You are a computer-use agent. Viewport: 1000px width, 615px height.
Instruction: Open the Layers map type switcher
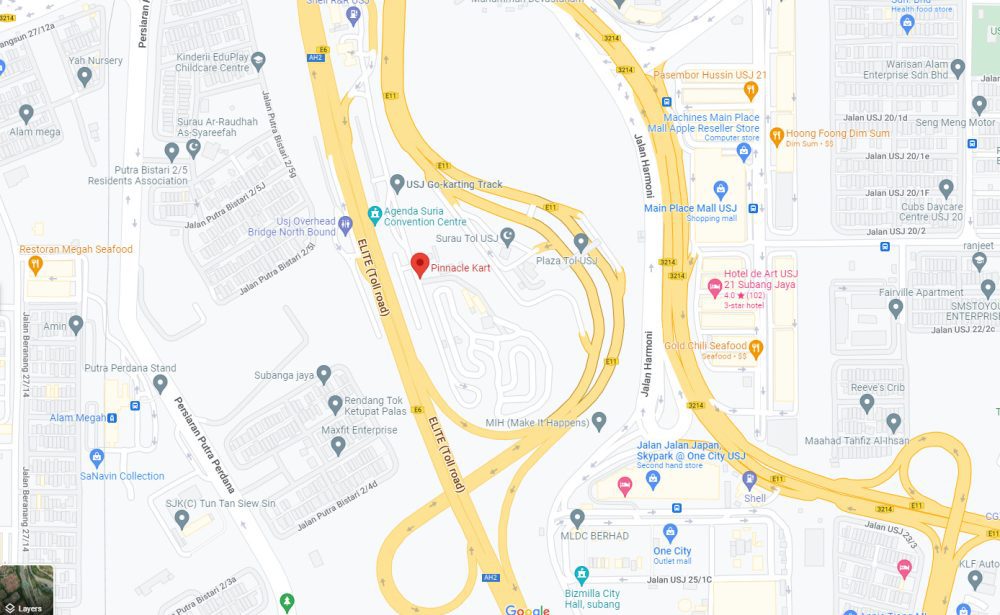26,590
